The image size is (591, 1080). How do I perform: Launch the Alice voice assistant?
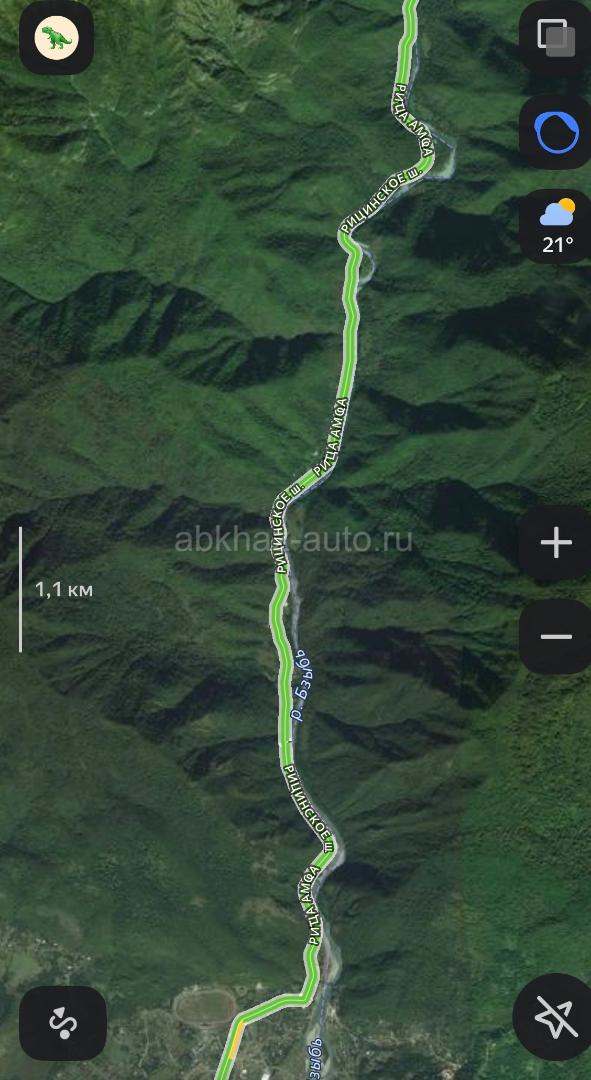(555, 132)
